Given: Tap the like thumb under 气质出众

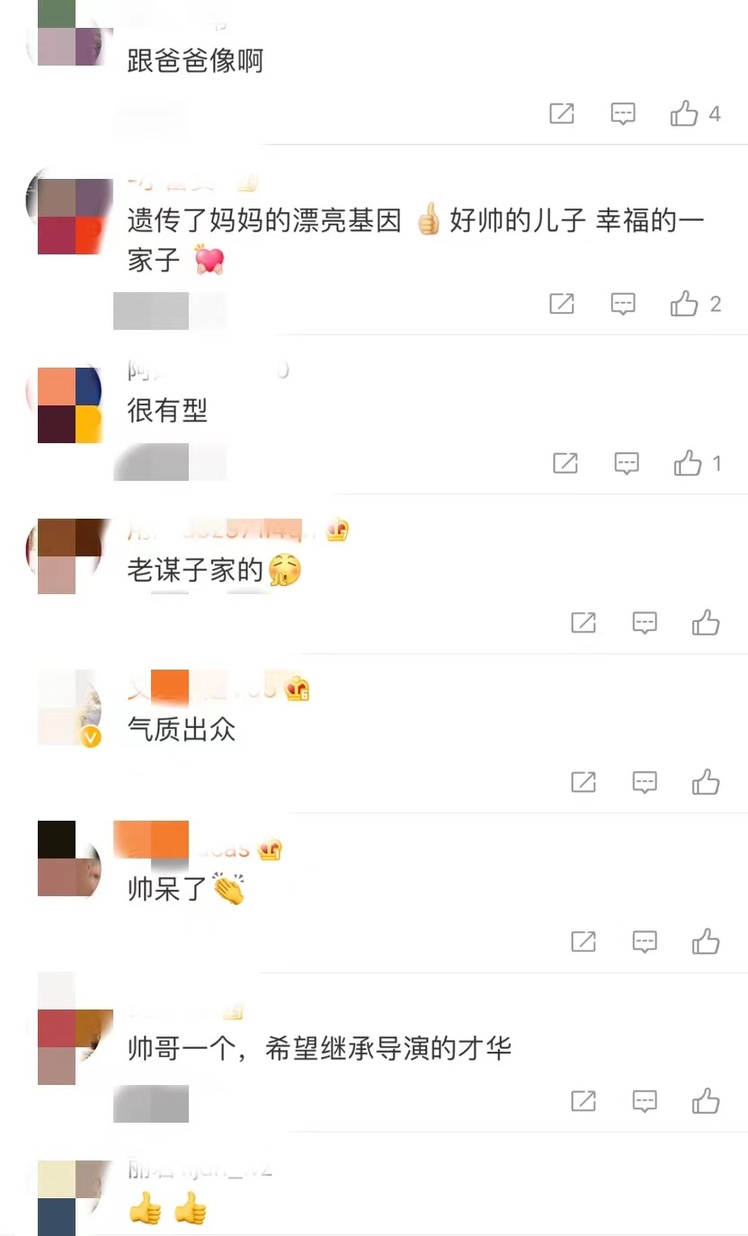Looking at the screenshot, I should tap(706, 782).
